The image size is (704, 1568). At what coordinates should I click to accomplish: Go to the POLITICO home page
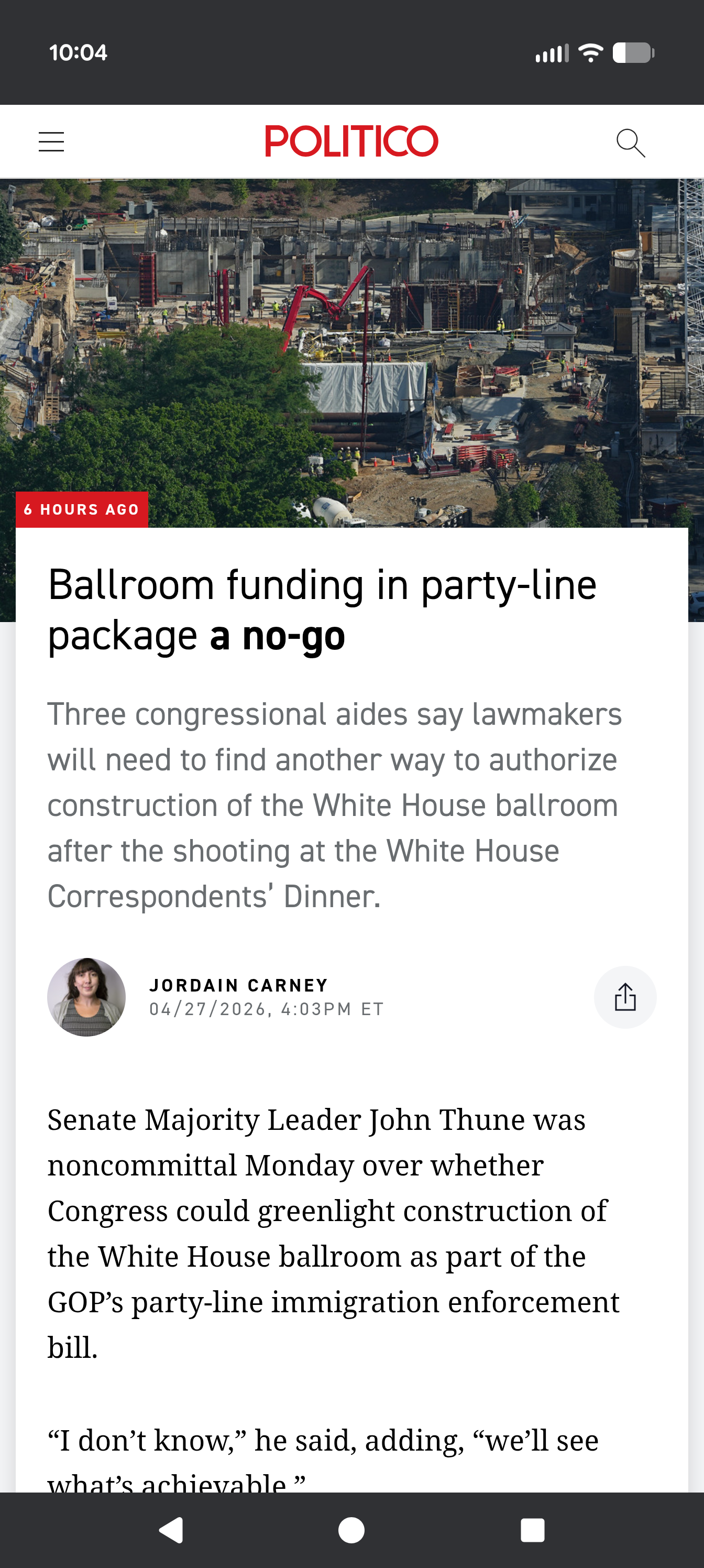351,141
